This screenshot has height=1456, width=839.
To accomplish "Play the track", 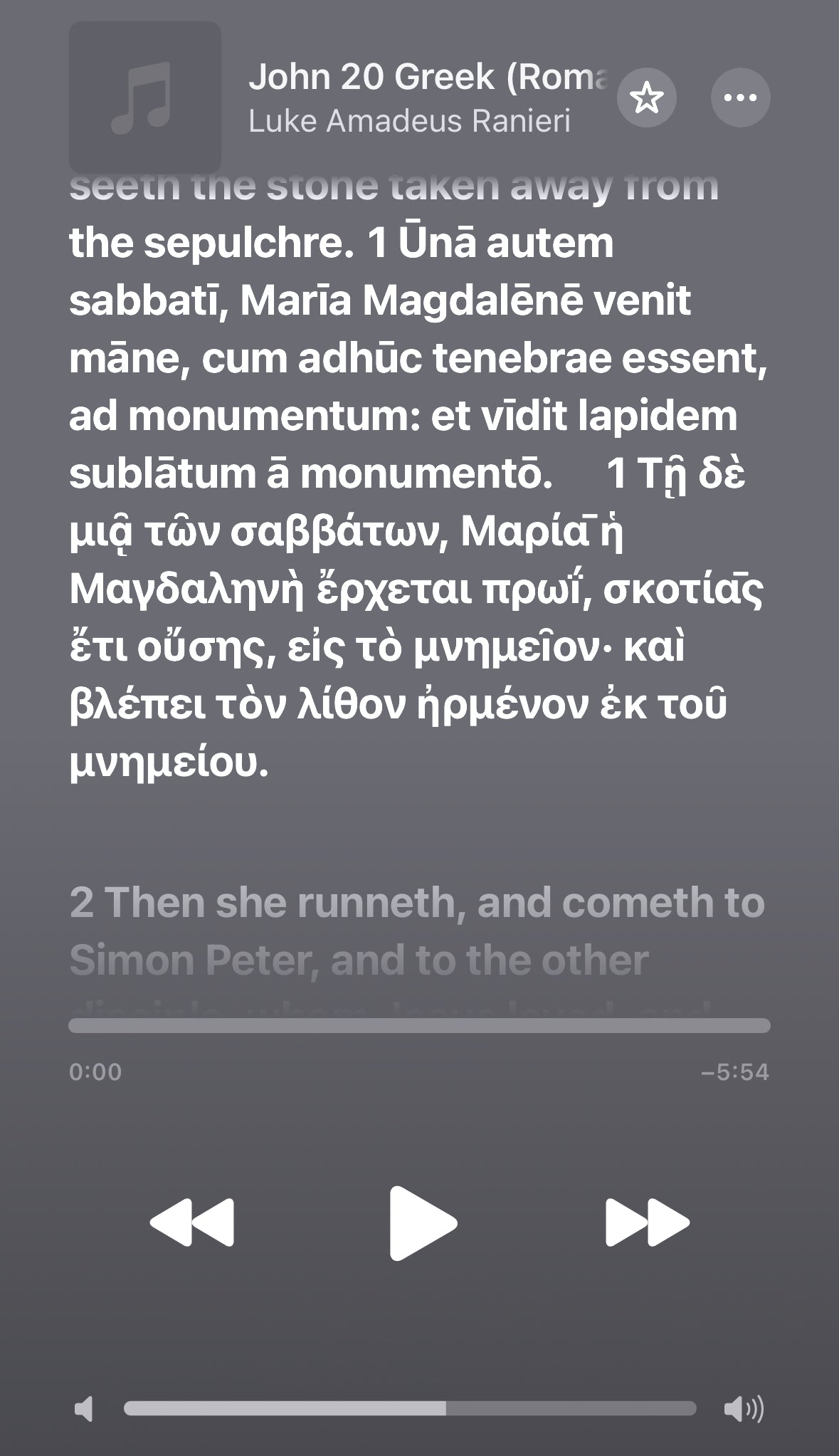I will (x=422, y=1222).
